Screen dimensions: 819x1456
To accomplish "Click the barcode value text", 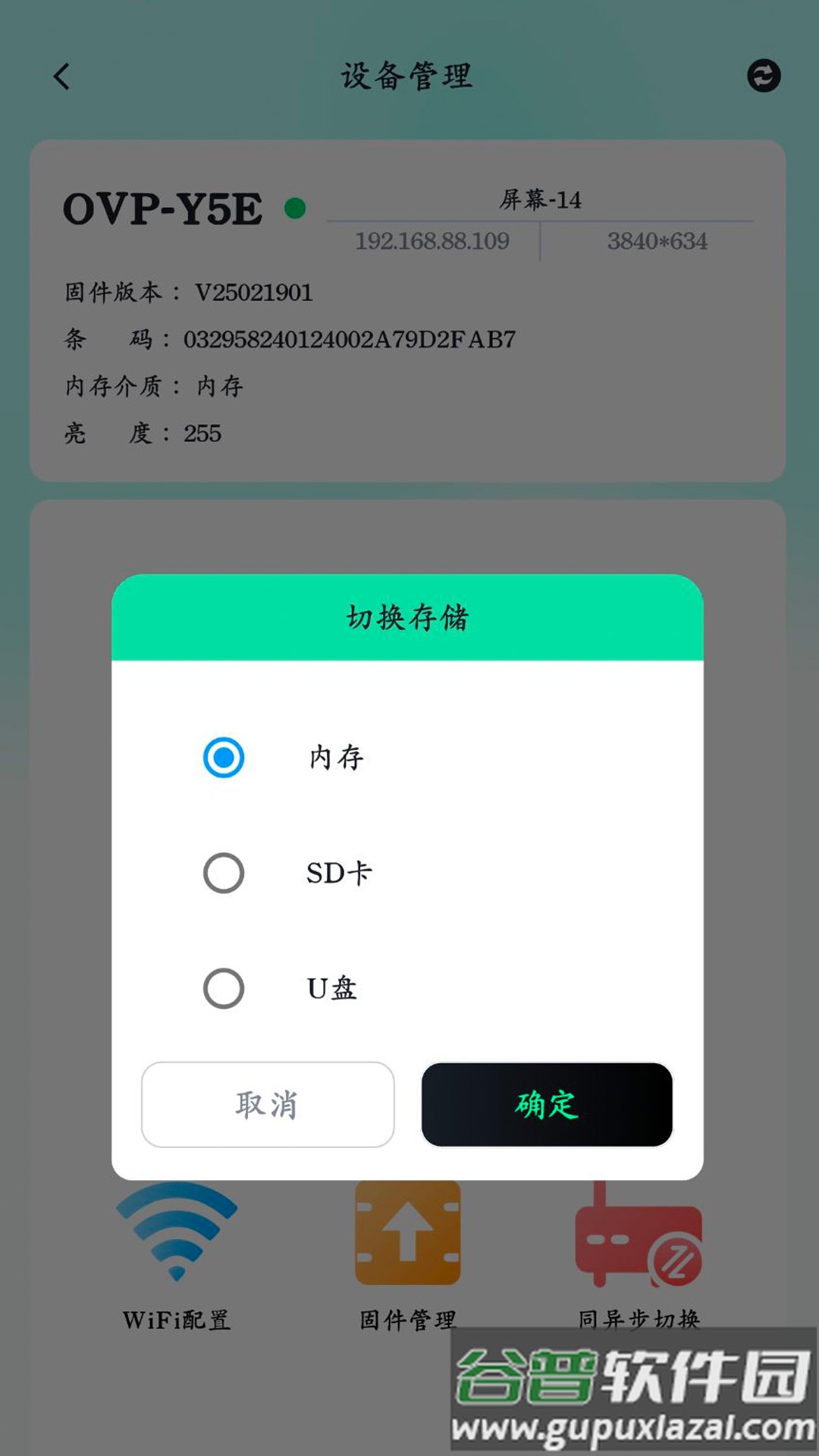I will pos(349,340).
